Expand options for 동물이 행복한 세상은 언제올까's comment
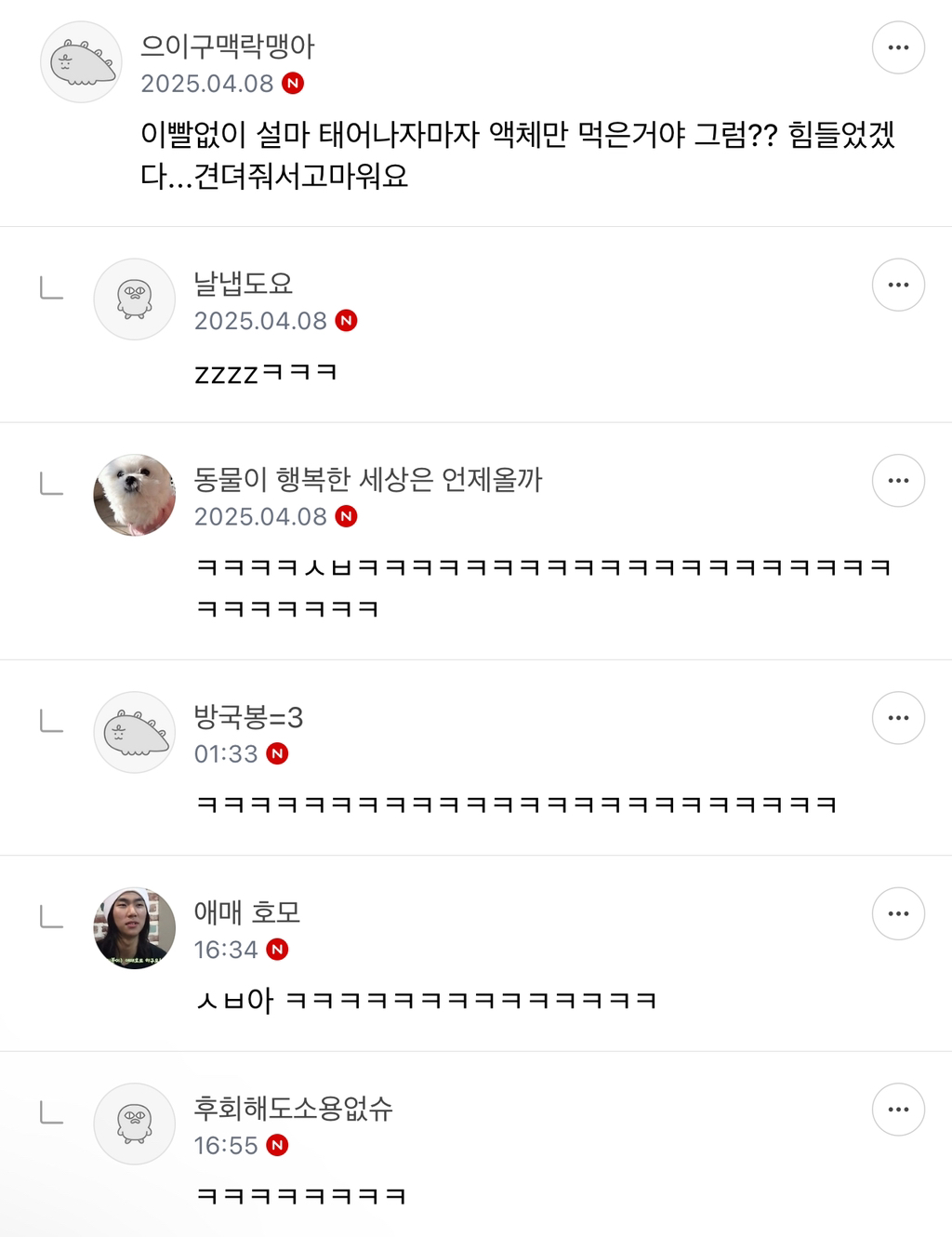 point(898,481)
